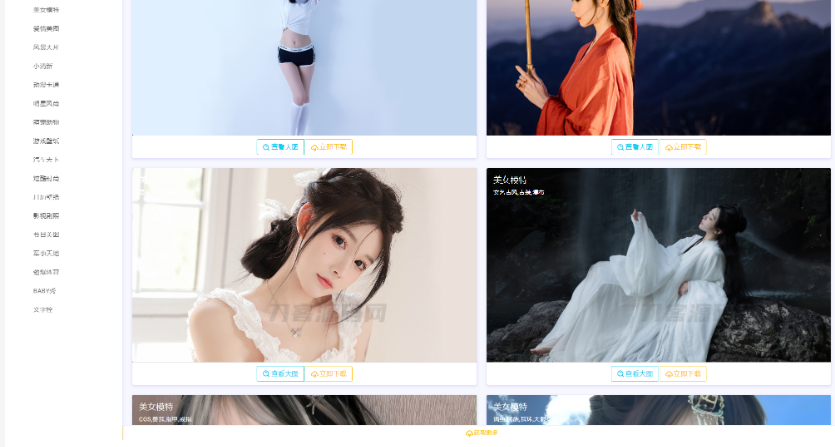Load more wallpapers with 获取更多
This screenshot has width=835, height=447.
coord(481,433)
